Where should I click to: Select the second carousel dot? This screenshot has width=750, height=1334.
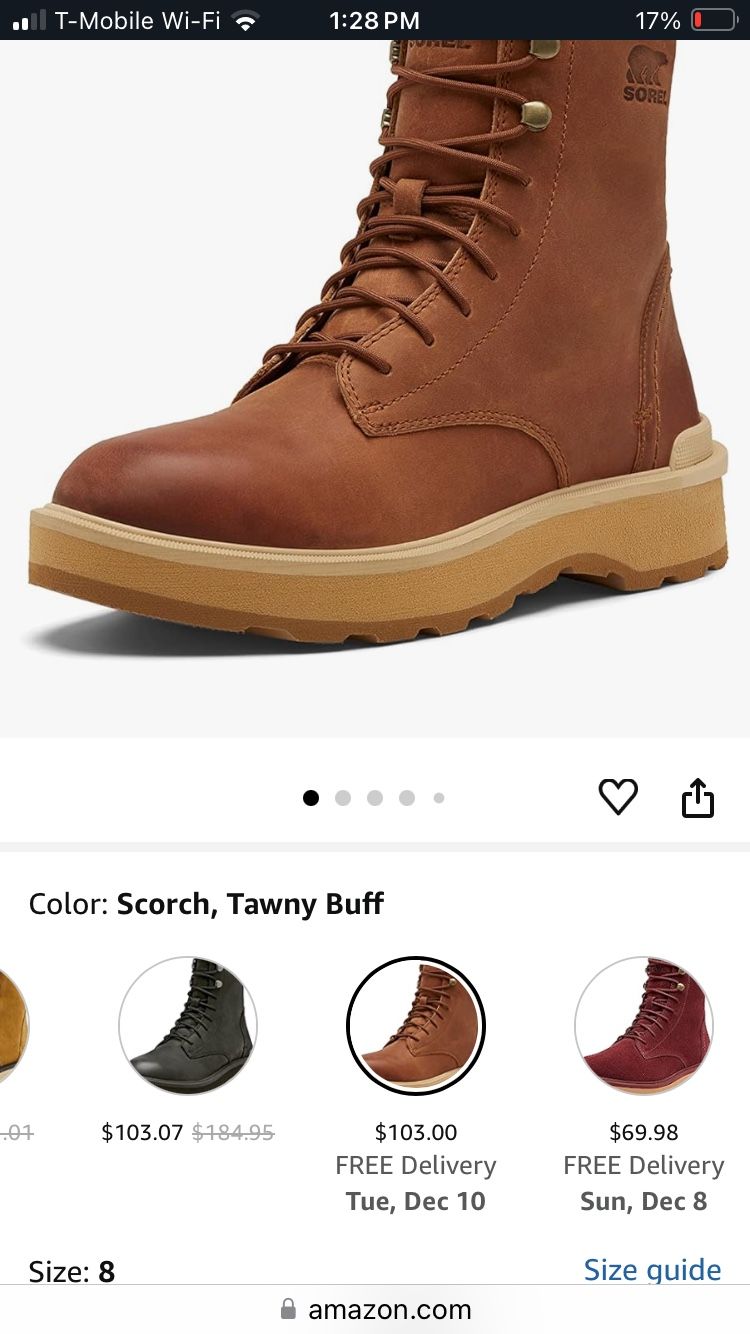[x=343, y=798]
